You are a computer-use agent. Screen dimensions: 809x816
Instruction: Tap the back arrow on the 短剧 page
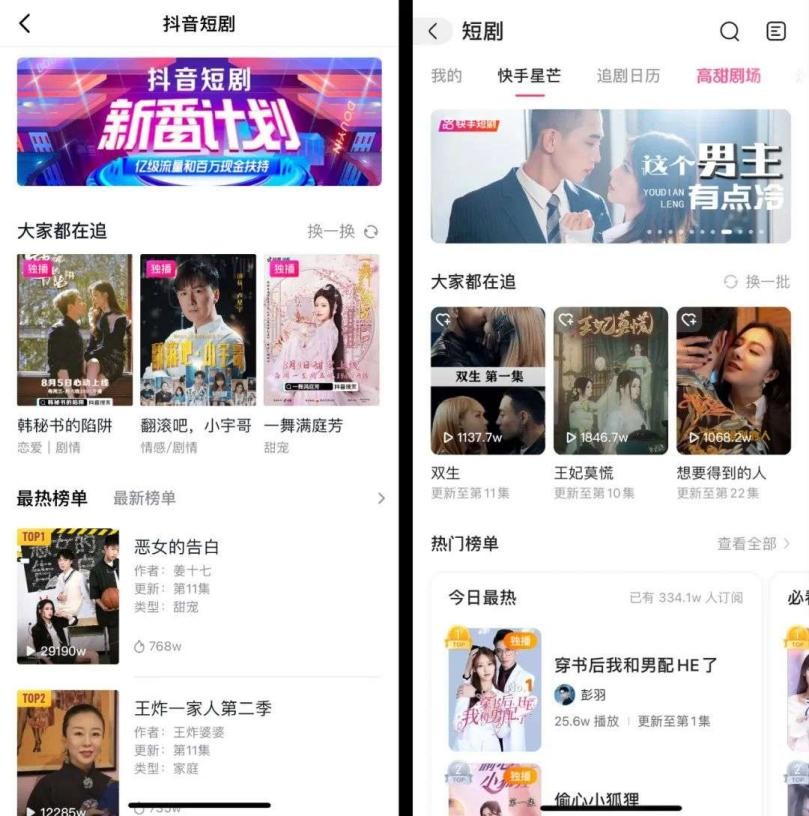click(x=430, y=31)
